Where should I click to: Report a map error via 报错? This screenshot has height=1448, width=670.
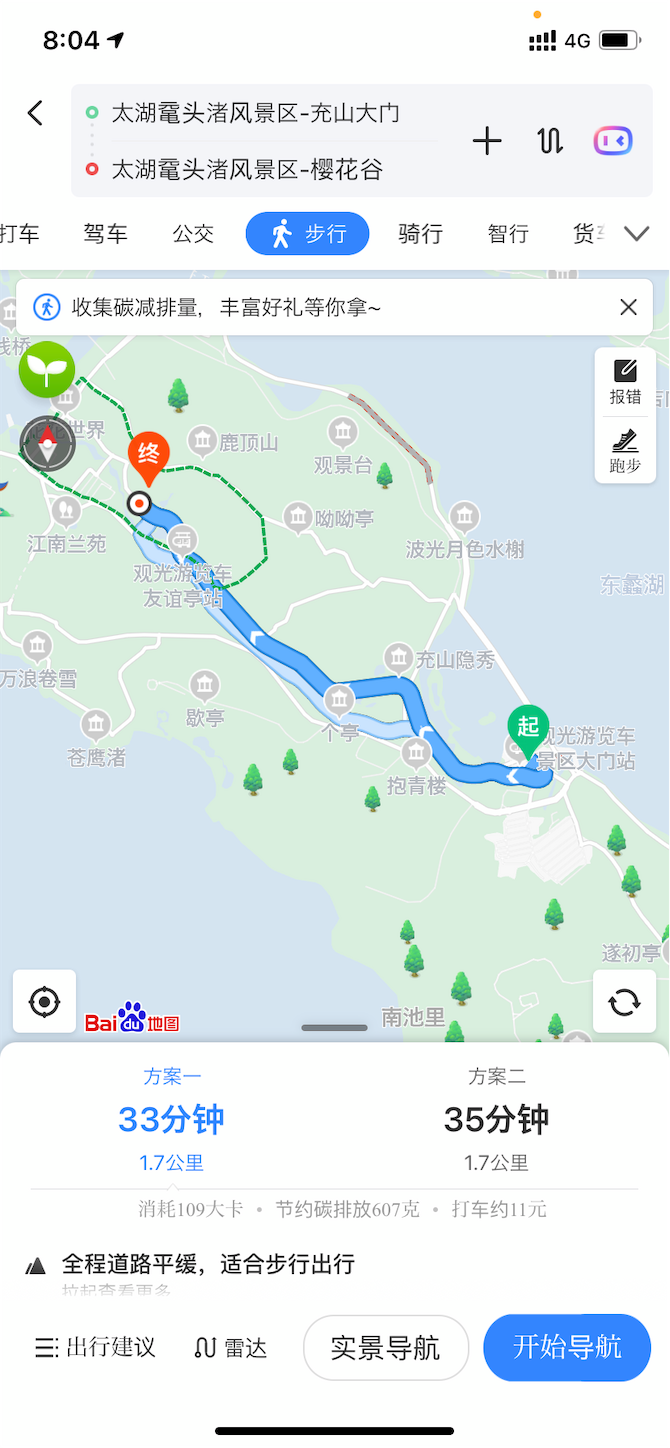coord(625,381)
